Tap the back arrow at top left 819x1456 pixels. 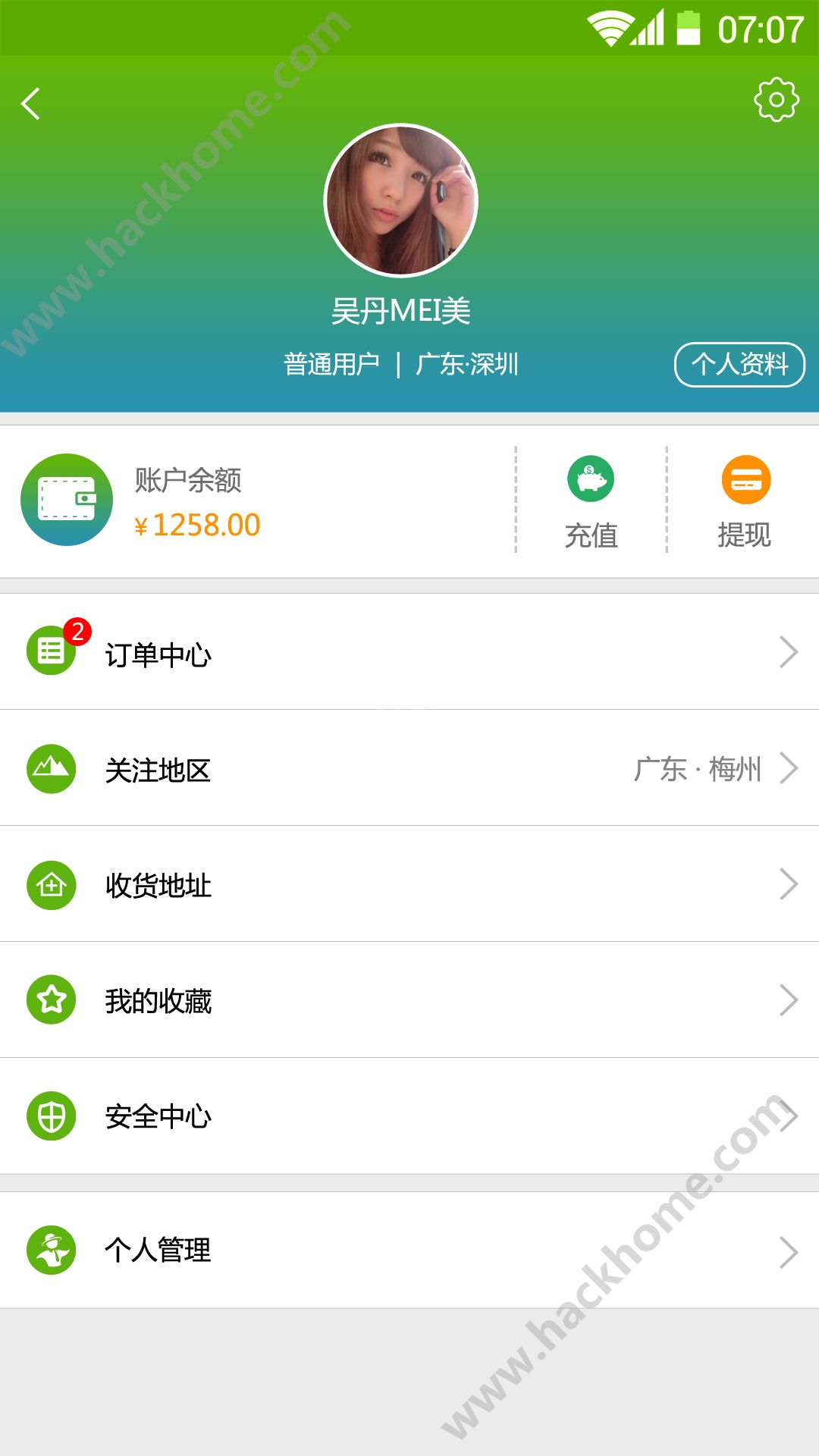point(32,104)
